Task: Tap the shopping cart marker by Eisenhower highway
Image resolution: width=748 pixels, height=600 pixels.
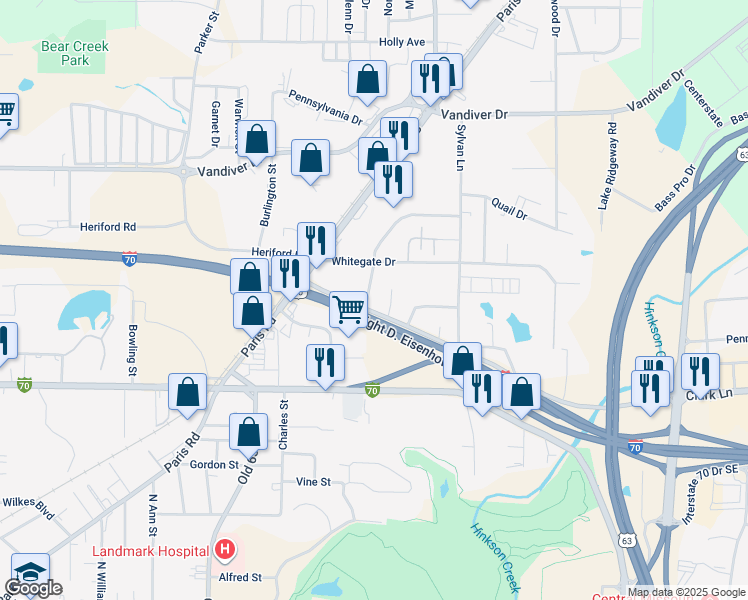Action: (347, 309)
